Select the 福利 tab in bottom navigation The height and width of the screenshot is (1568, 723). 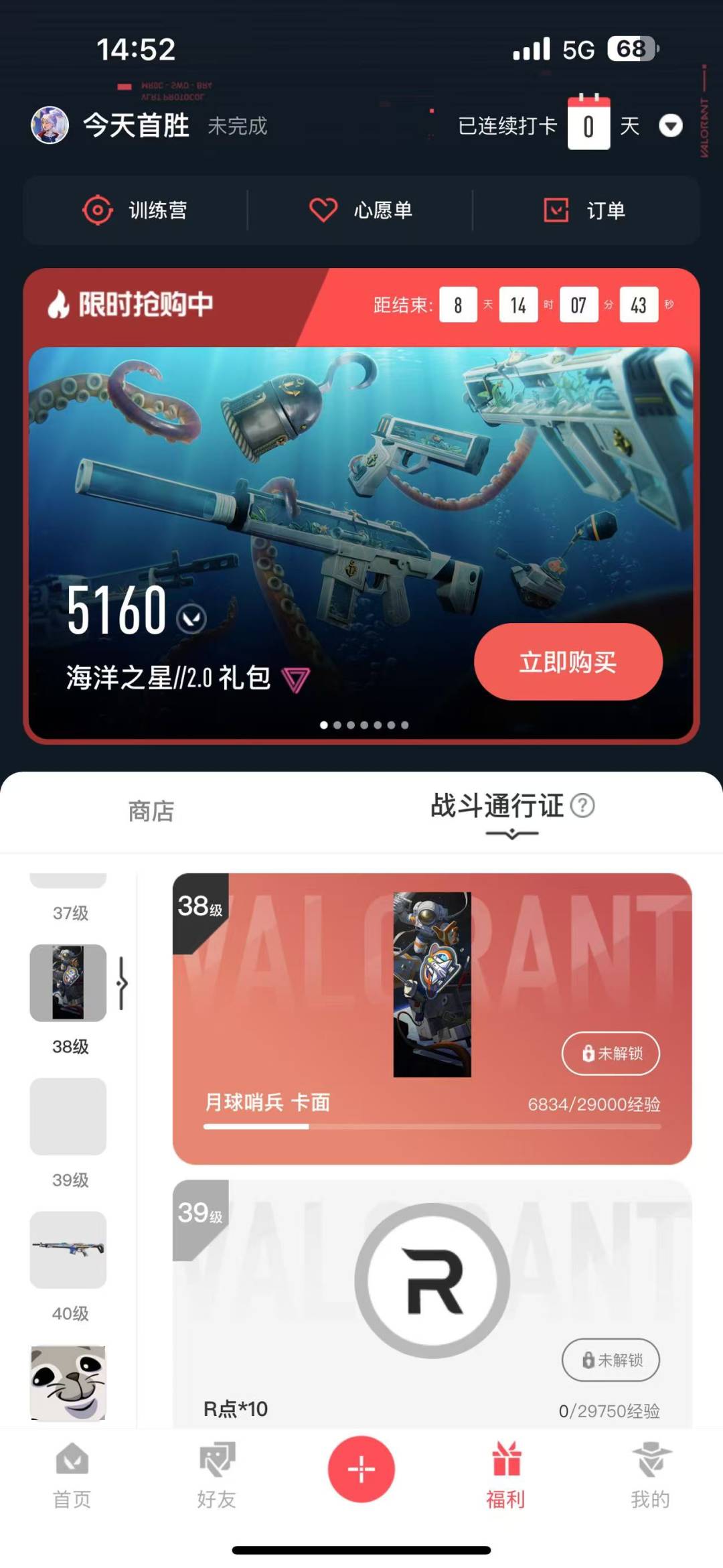[x=506, y=1476]
